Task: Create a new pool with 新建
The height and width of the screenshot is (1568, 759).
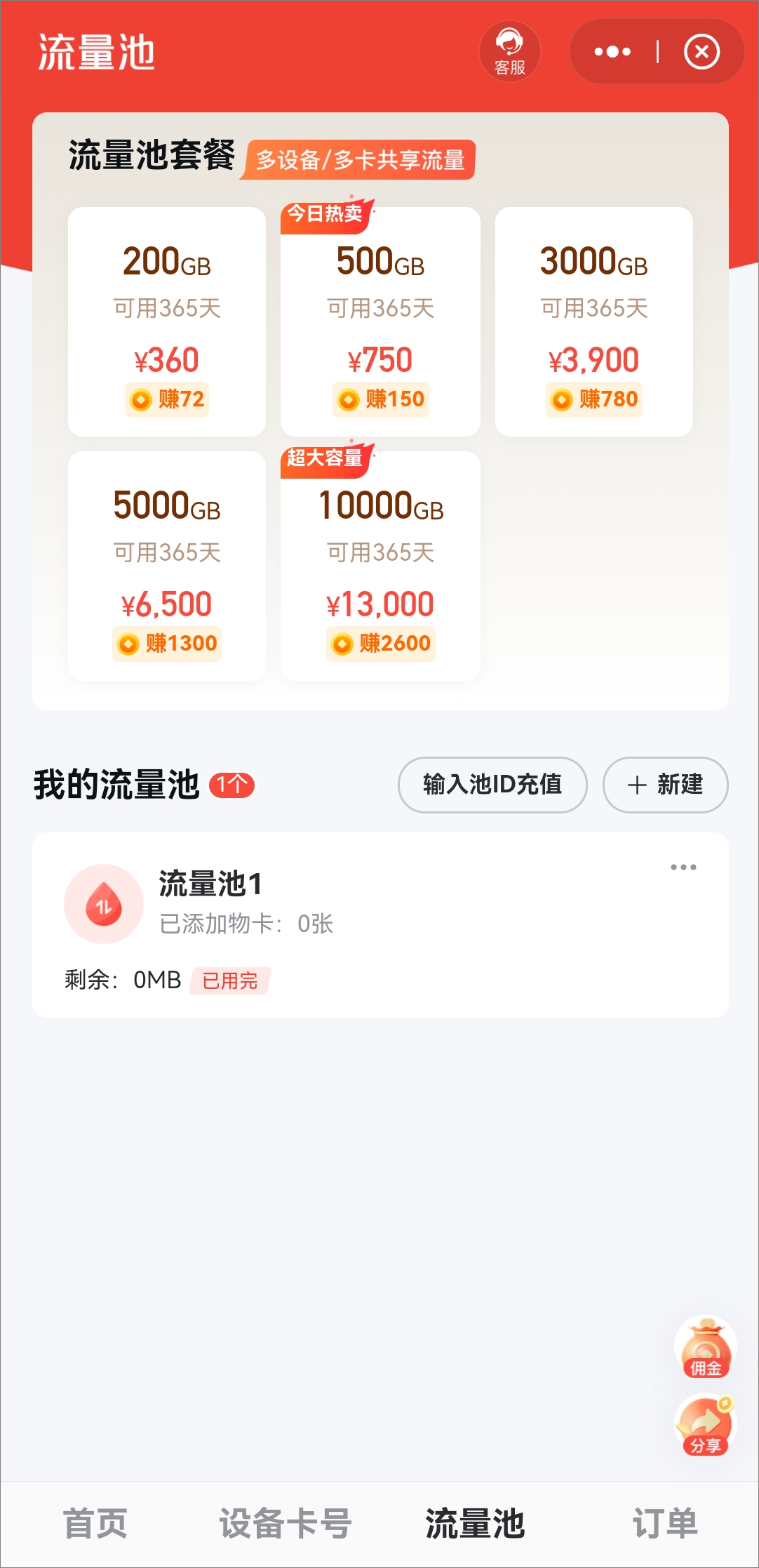Action: [x=665, y=785]
